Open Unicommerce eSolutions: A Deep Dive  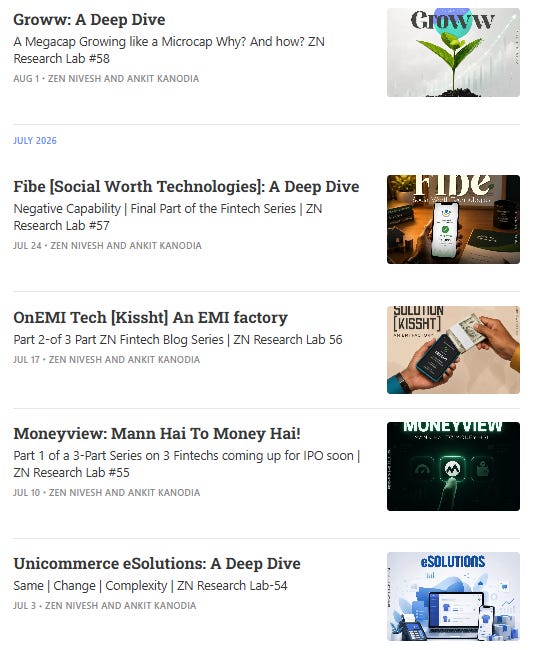157,564
